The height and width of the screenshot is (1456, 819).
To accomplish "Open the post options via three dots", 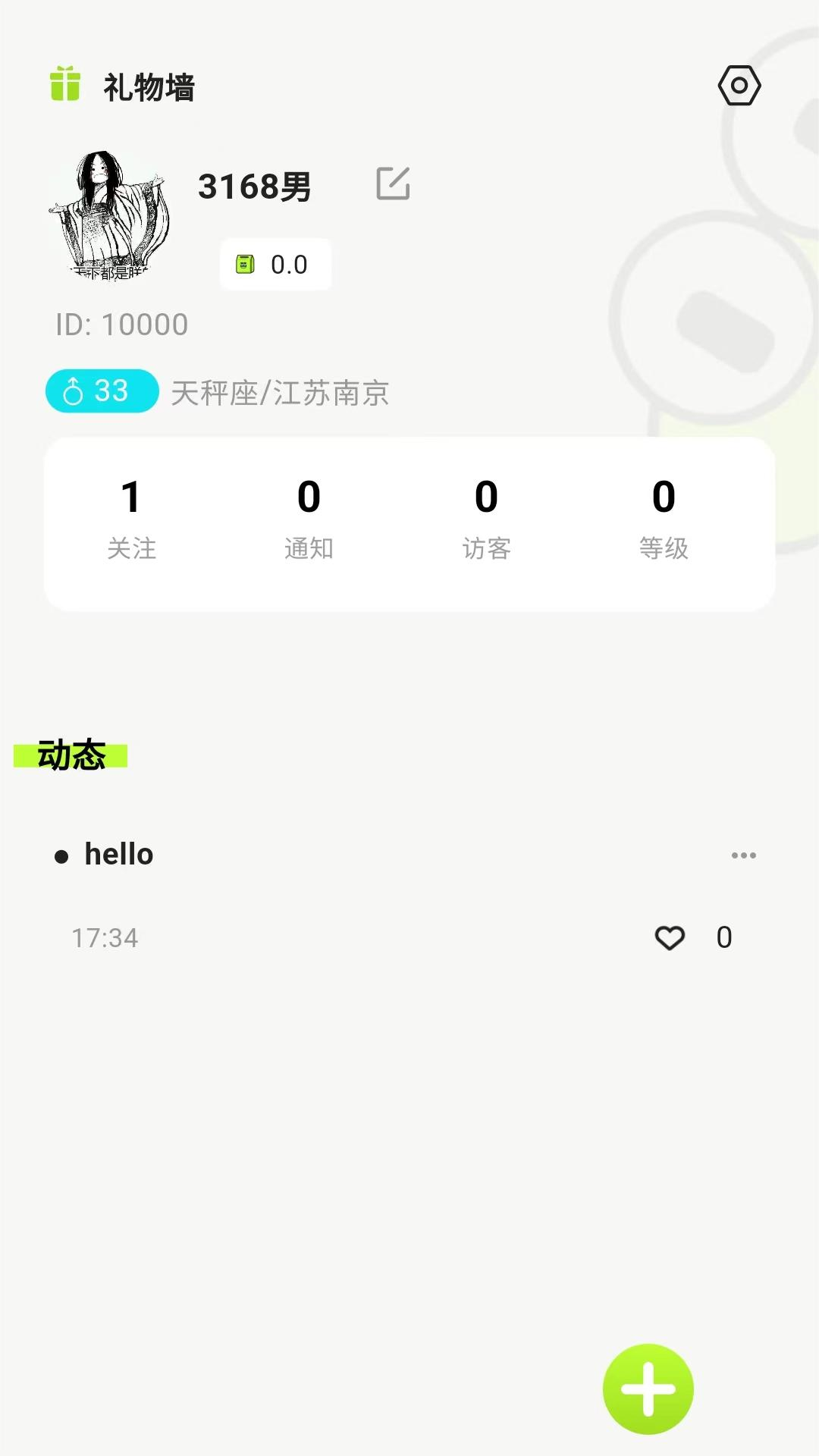I will tap(743, 855).
